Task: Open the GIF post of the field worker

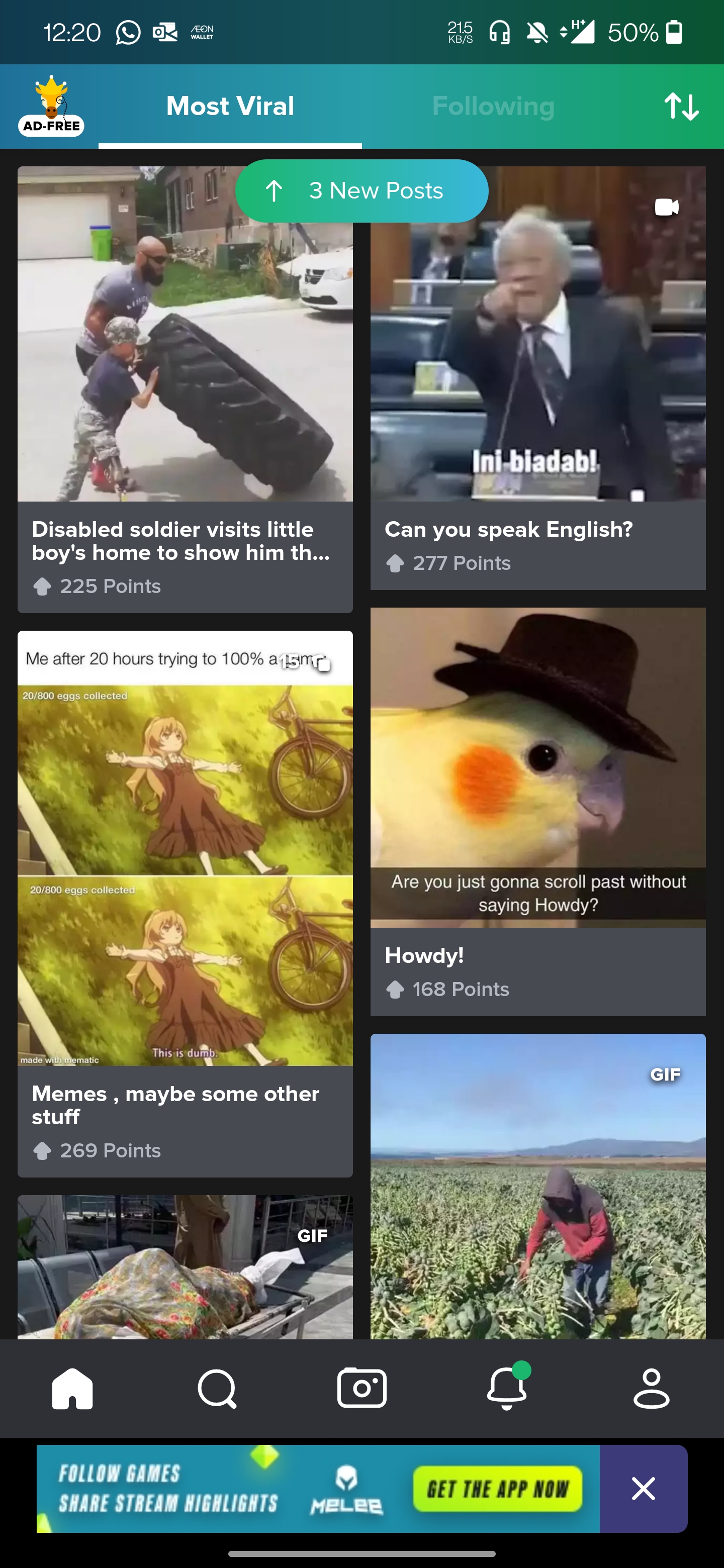Action: [x=537, y=1186]
